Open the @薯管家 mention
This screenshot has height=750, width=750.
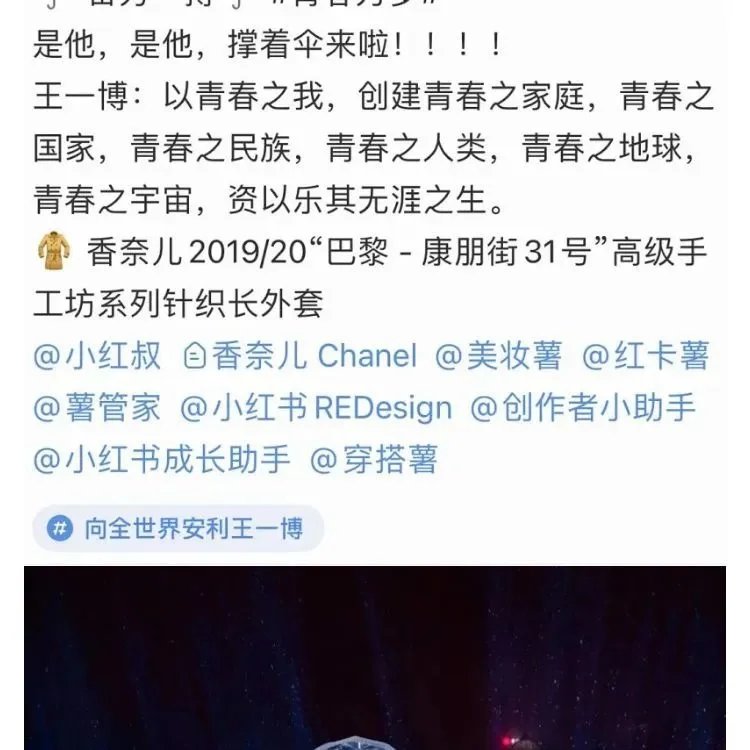(x=96, y=408)
